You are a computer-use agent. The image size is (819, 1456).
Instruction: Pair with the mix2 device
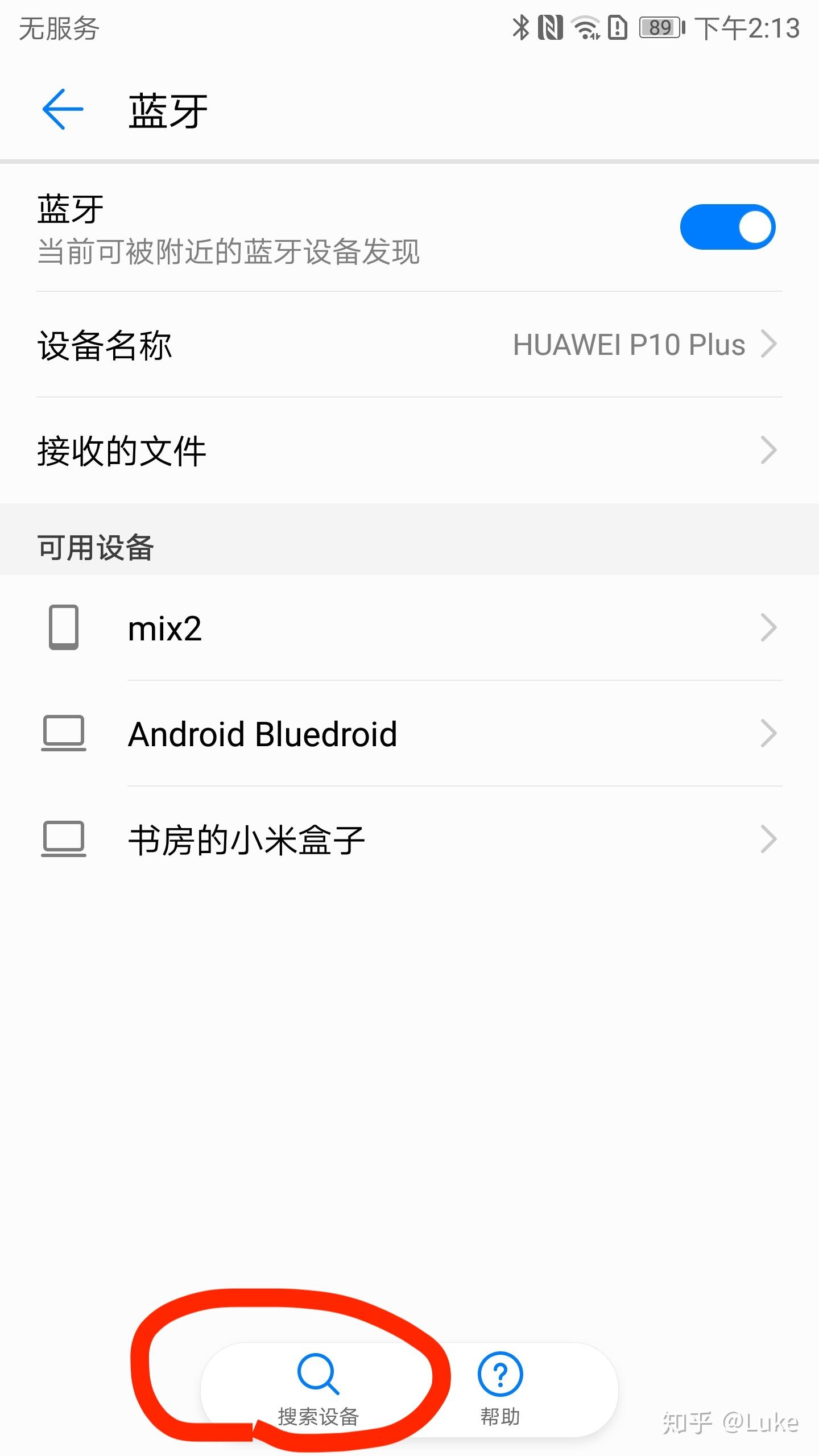pyautogui.click(x=409, y=628)
